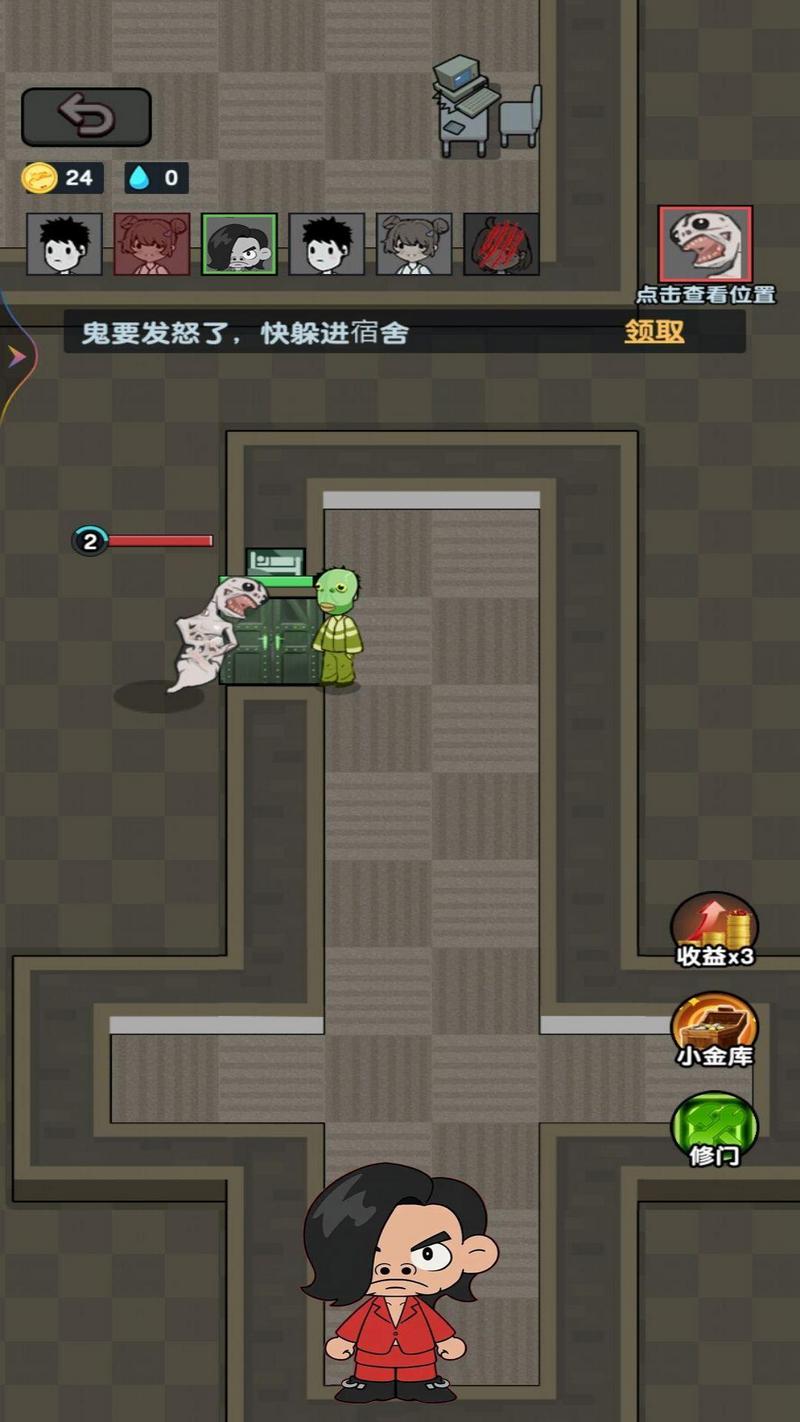Tap 修门 to repair the door
Viewport: 800px width, 1422px height.
(714, 1128)
